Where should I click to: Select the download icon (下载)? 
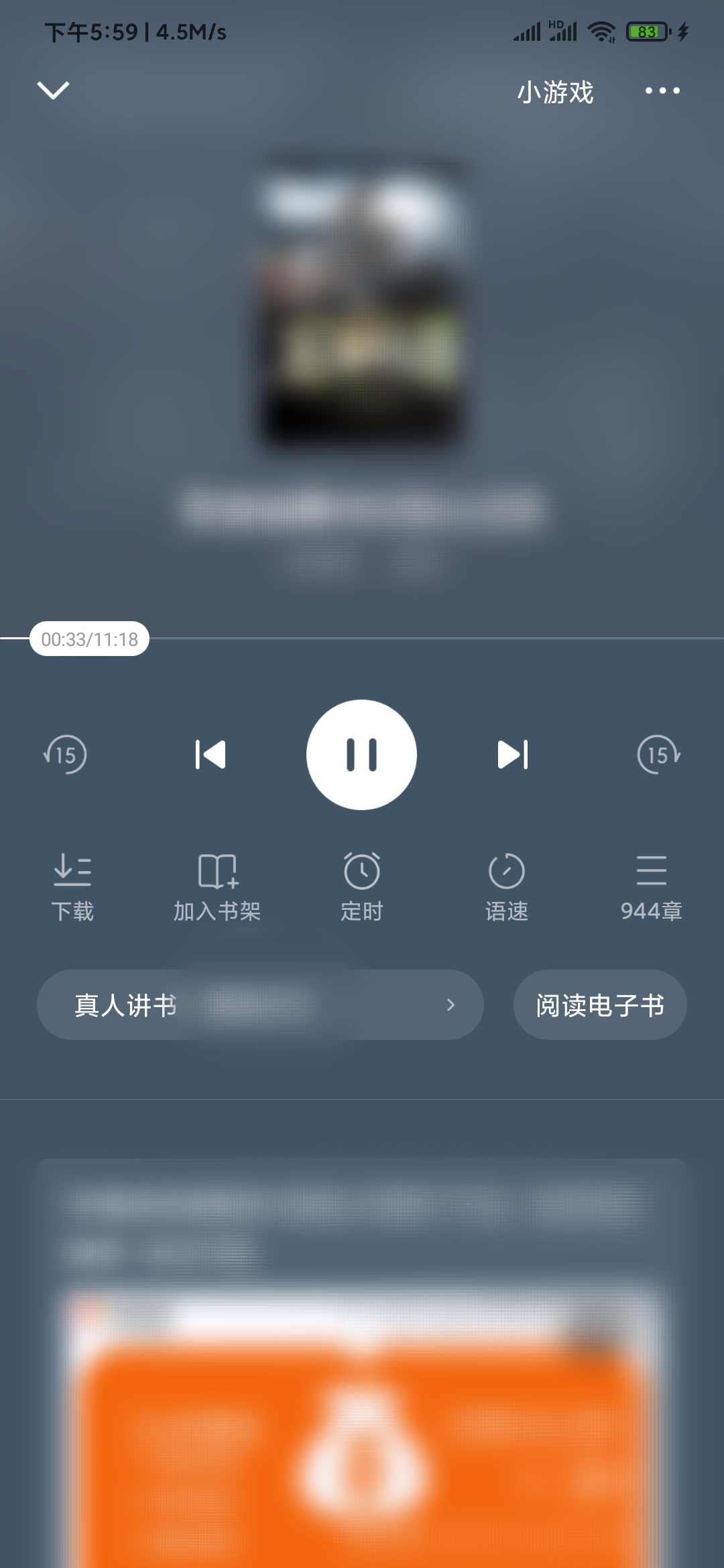coord(72,885)
